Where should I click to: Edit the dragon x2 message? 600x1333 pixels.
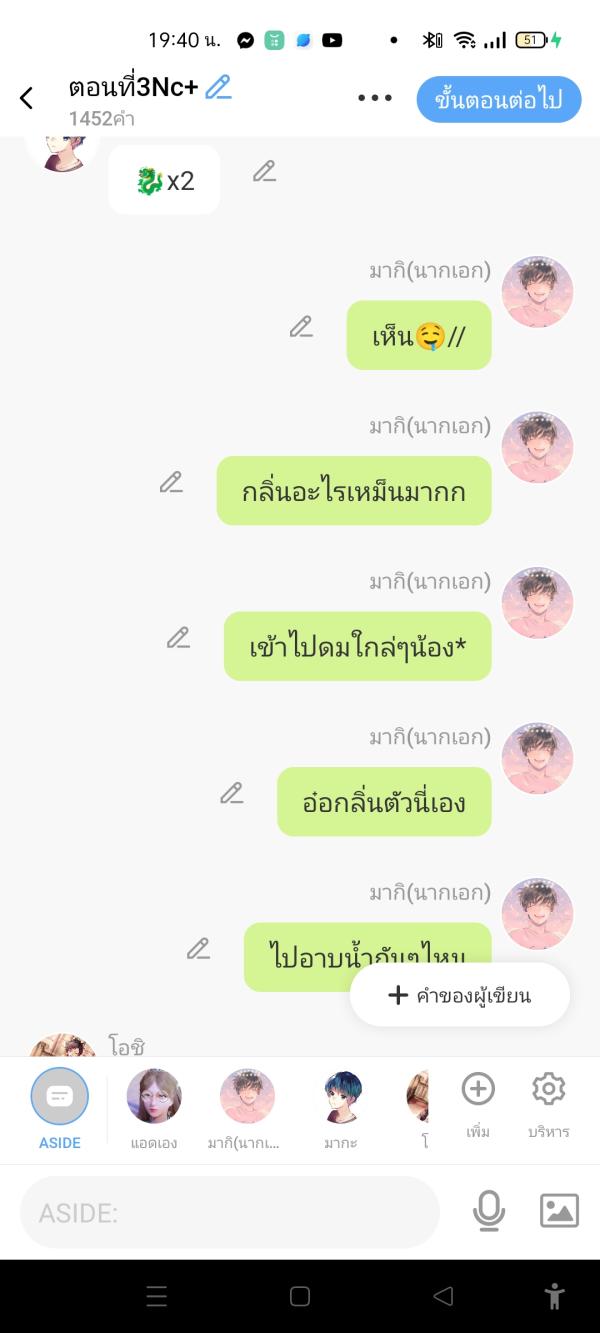click(x=264, y=172)
